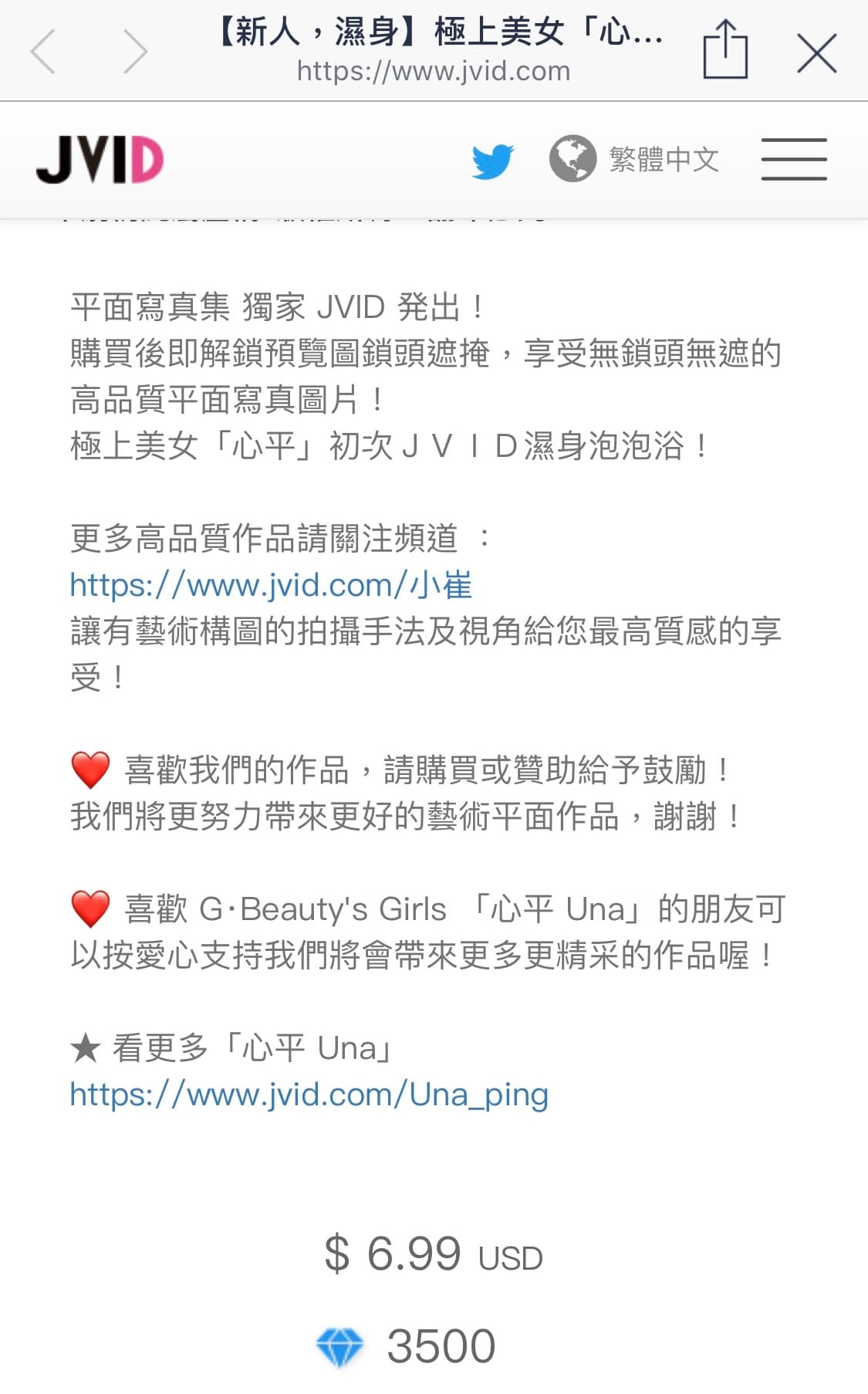Go forward to the next page
Screen dimensions: 868x1394
point(135,52)
